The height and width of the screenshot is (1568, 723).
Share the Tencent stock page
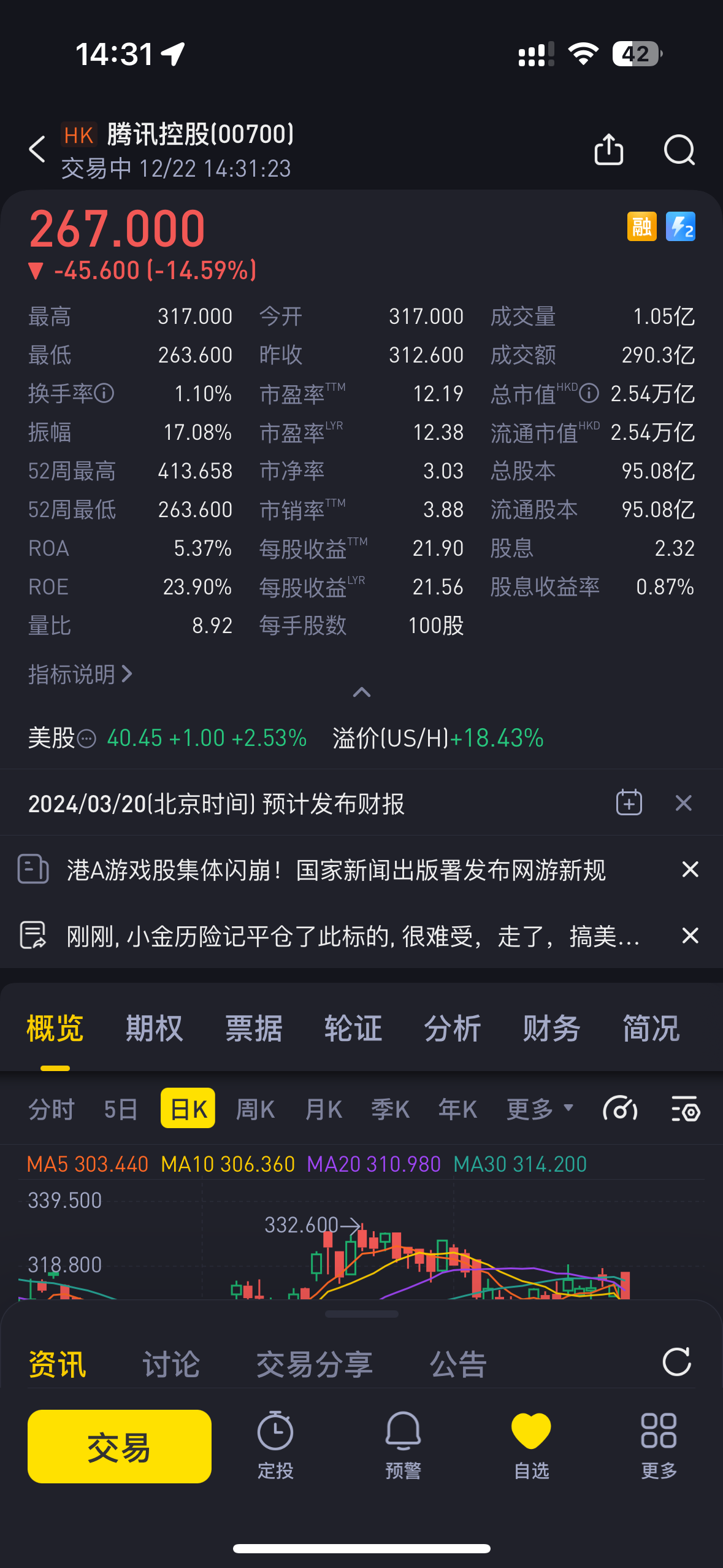tap(609, 149)
